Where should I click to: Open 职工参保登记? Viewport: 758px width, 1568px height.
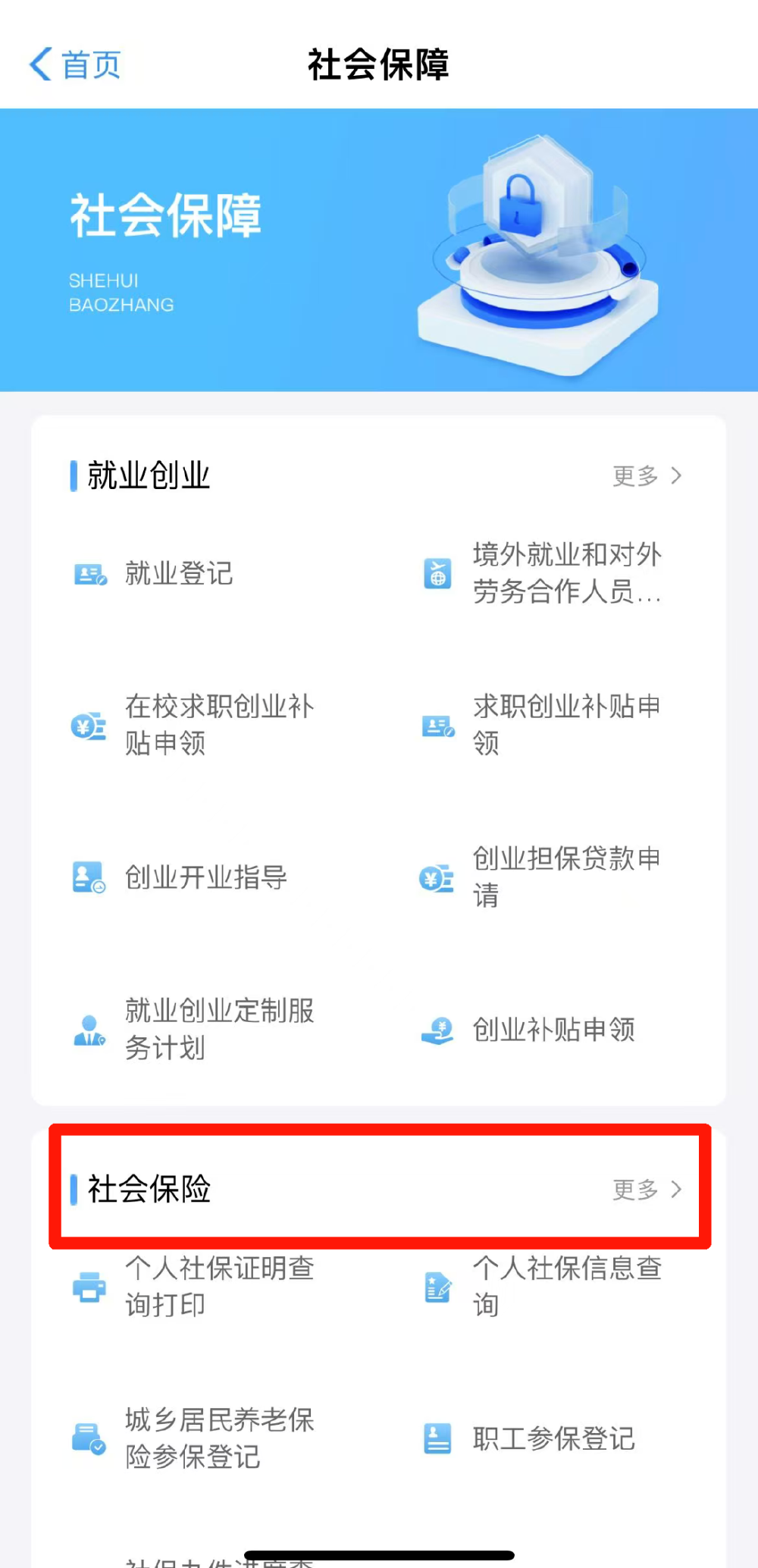pos(528,1438)
